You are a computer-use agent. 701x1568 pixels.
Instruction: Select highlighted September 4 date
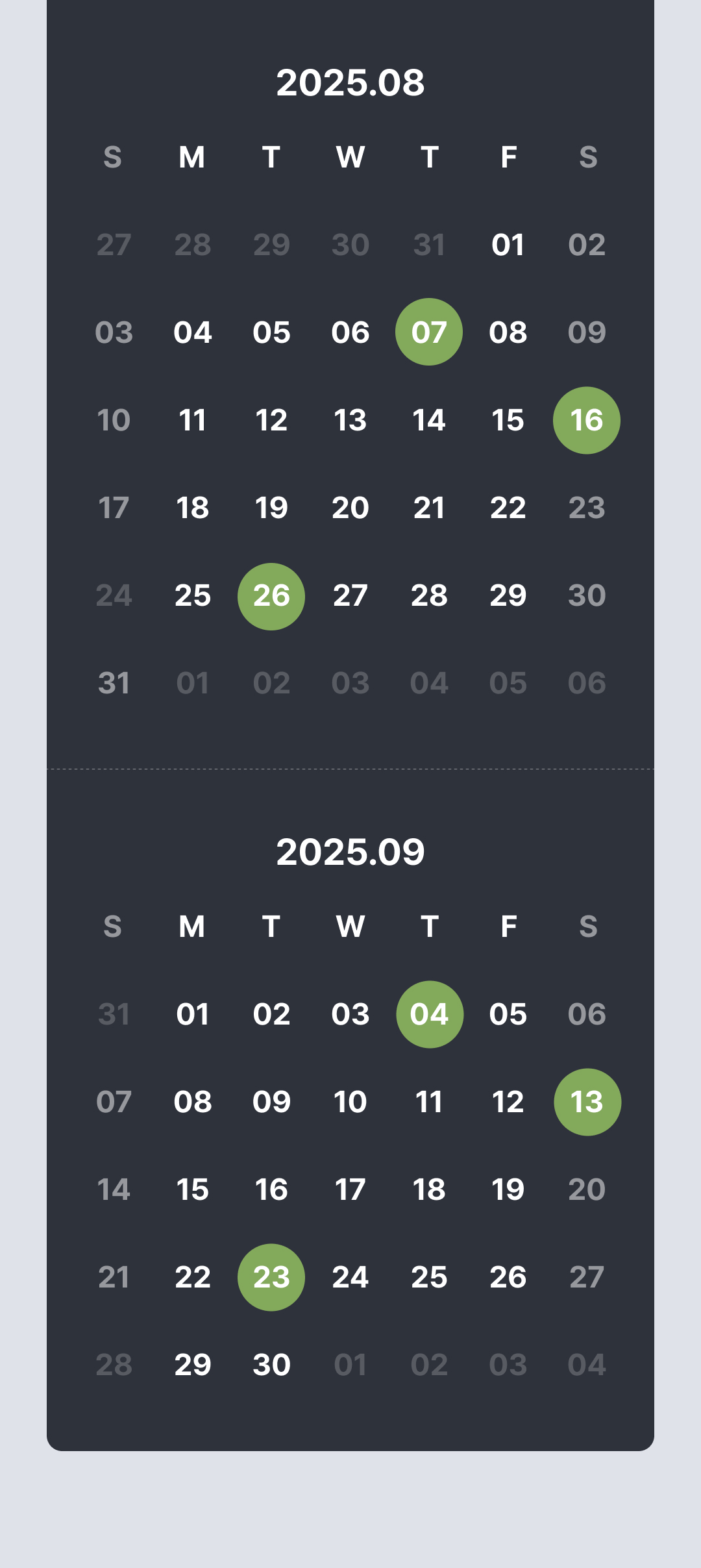(430, 1014)
